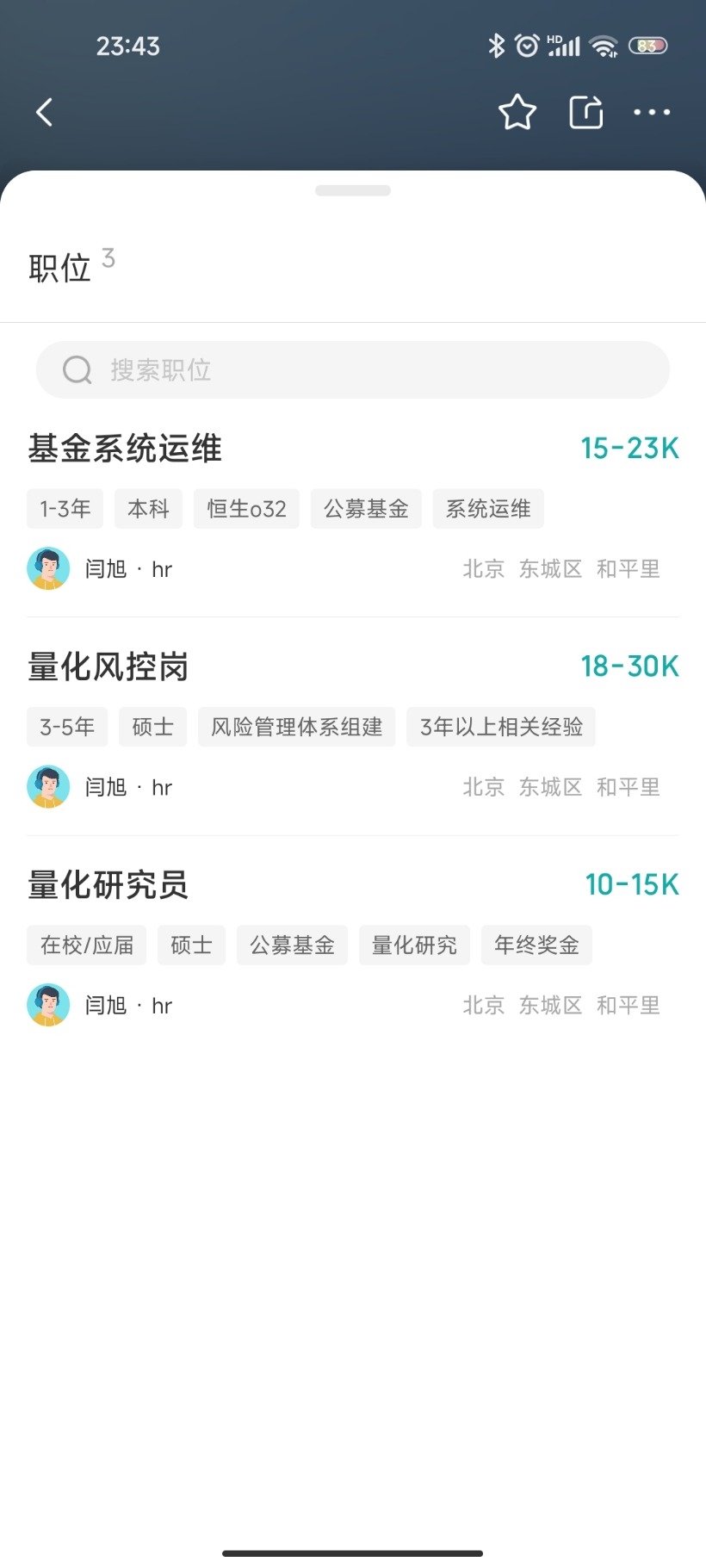
Task: Select the 职位 tab header
Action: click(x=60, y=268)
